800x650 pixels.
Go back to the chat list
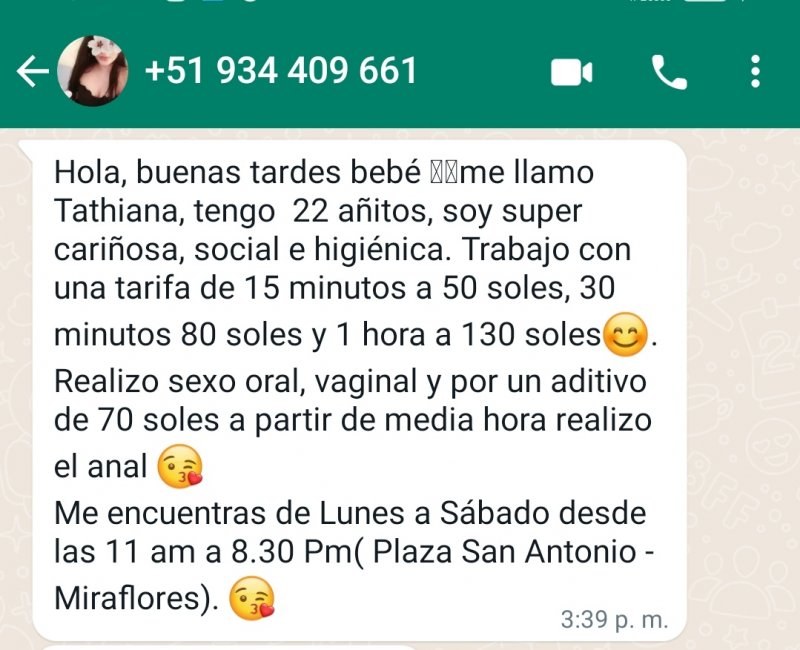tap(33, 72)
